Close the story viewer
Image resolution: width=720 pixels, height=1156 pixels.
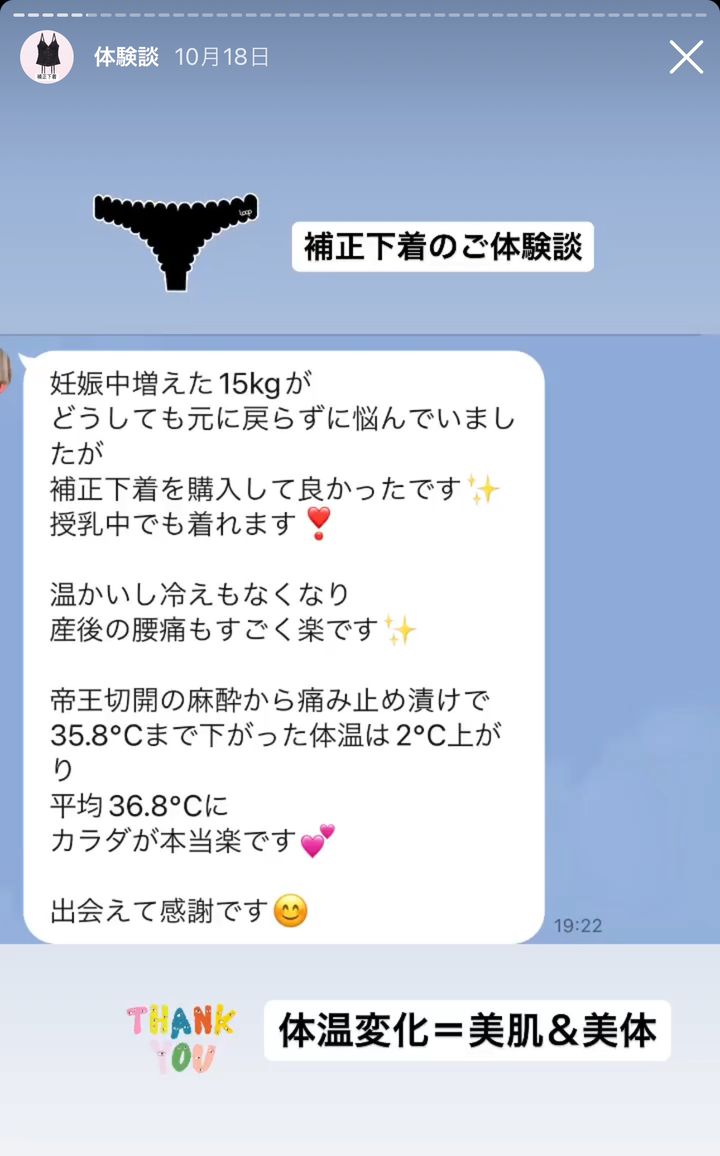click(686, 57)
